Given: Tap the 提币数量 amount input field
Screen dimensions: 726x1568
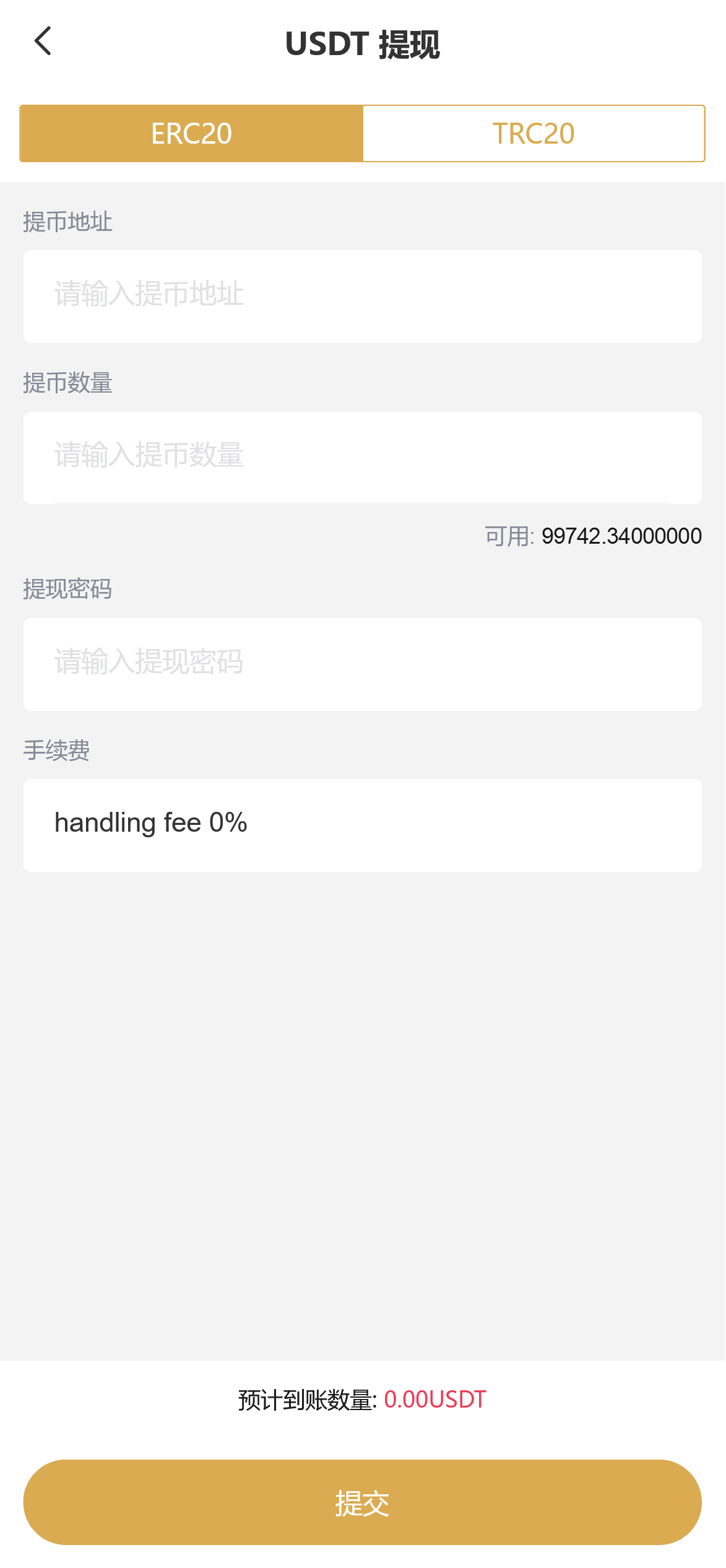Looking at the screenshot, I should coord(362,457).
